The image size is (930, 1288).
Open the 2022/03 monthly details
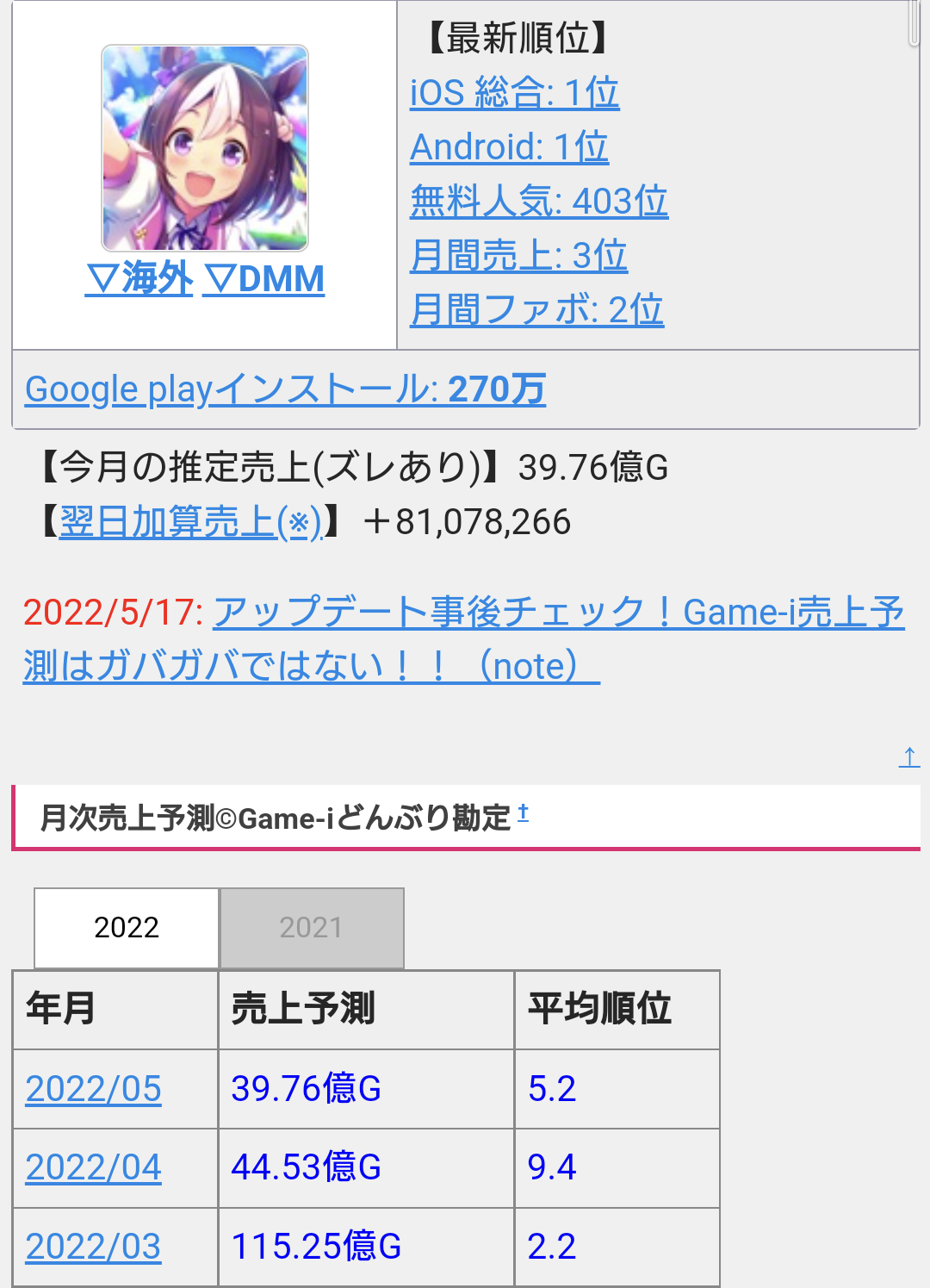coord(94,1248)
